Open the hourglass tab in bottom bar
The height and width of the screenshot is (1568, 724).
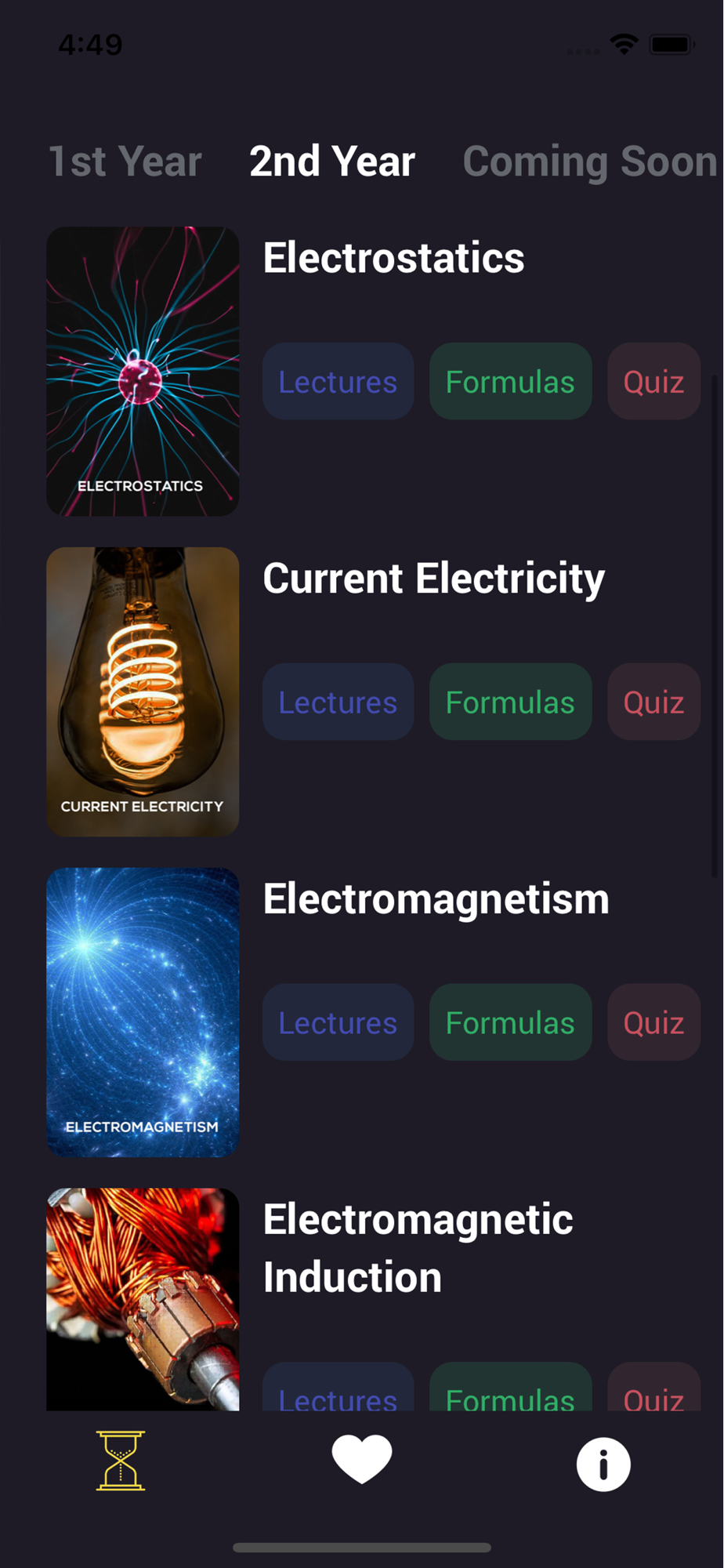pos(121,1461)
